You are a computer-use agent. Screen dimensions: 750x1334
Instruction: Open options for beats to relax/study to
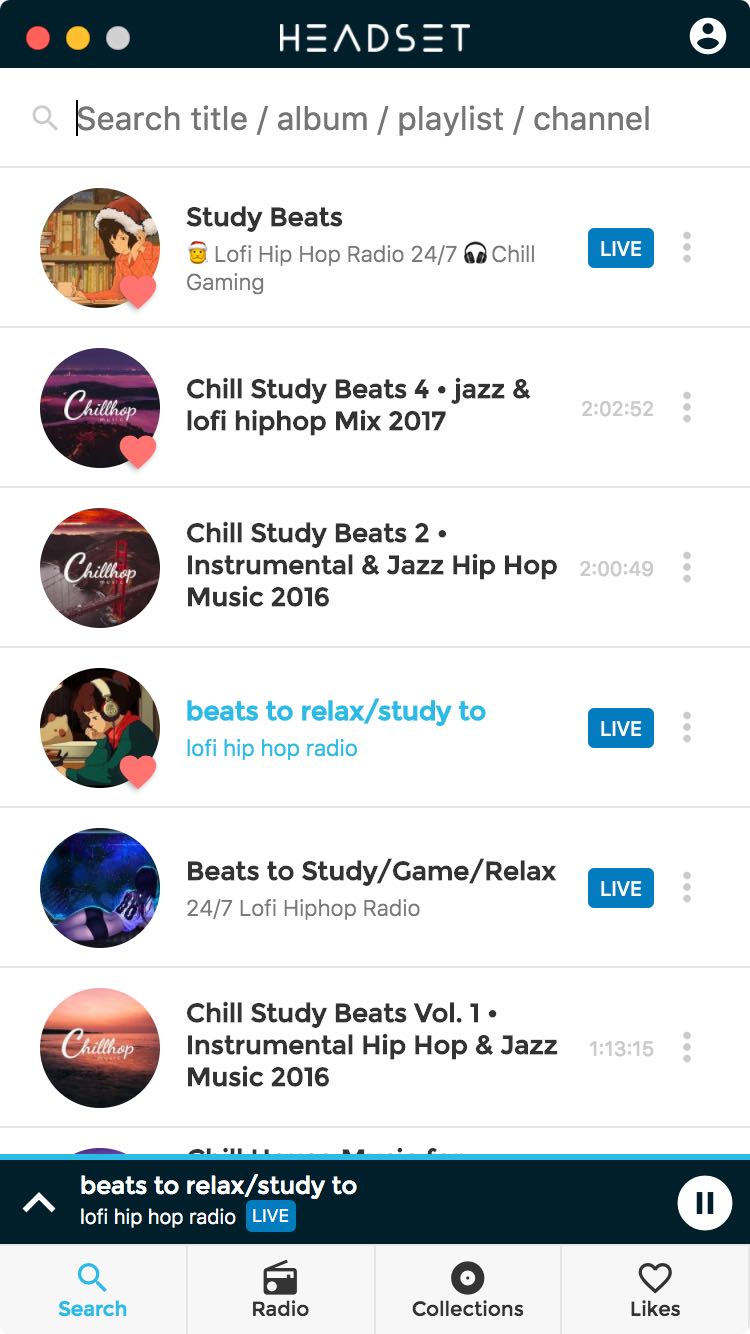point(686,728)
